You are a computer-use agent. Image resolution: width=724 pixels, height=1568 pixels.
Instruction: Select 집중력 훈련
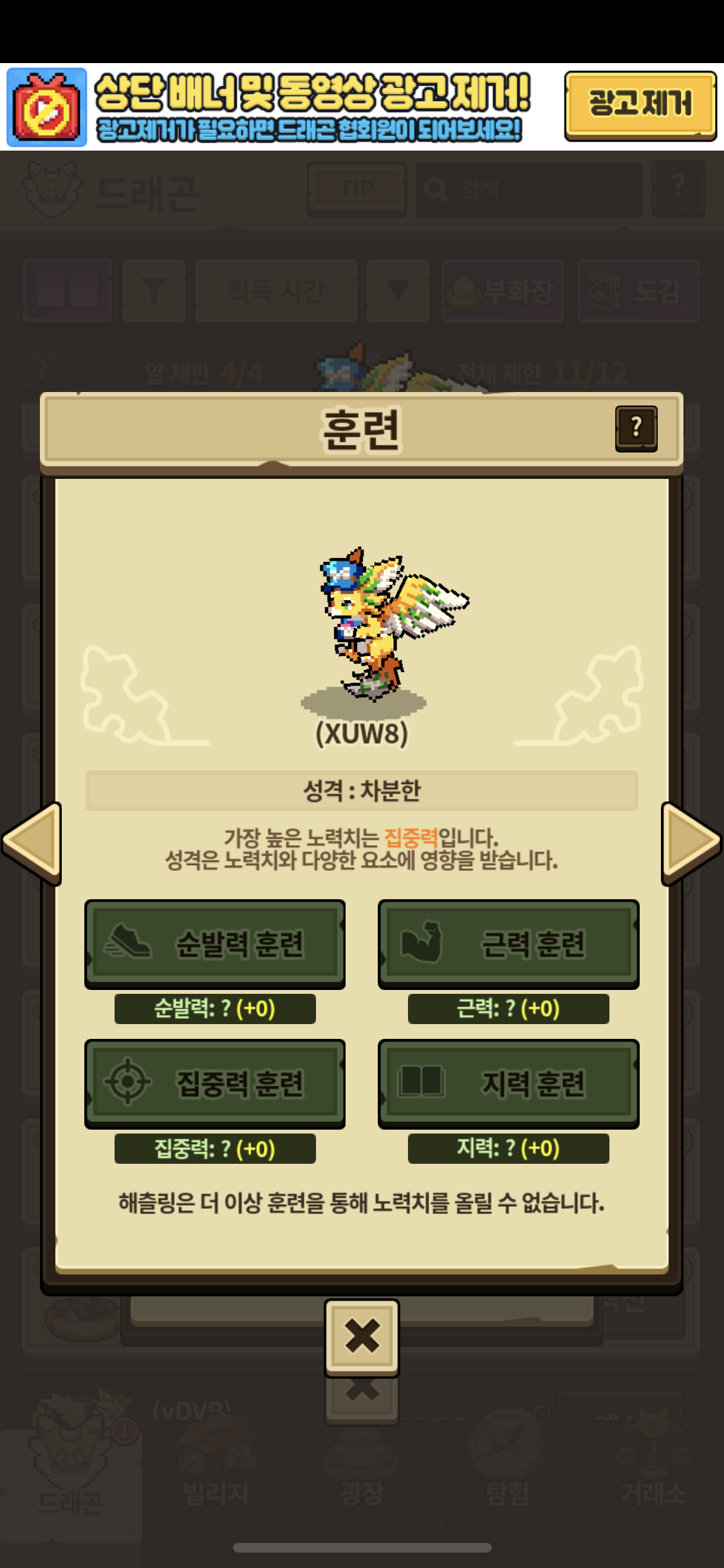pos(215,1083)
